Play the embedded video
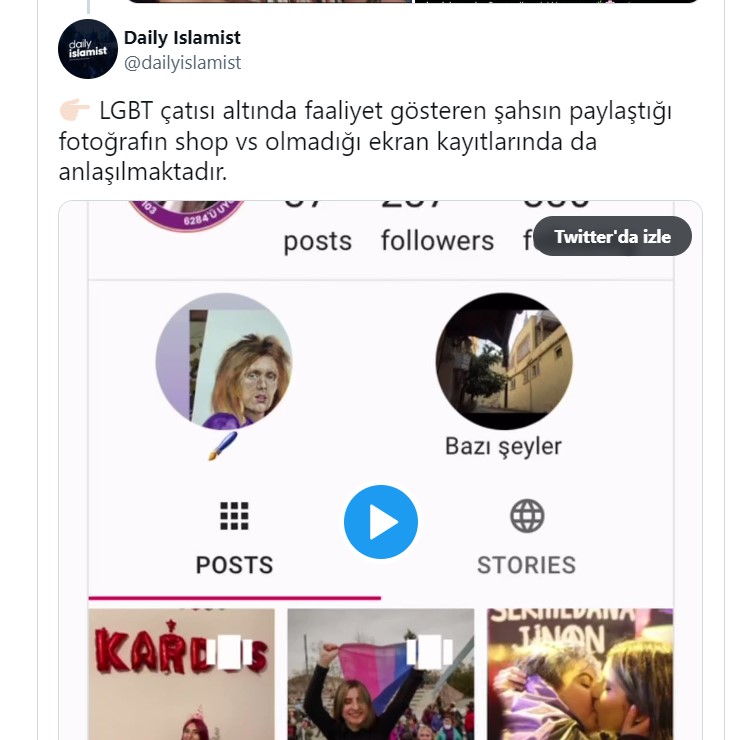Screen dimensions: 743x740 point(380,522)
